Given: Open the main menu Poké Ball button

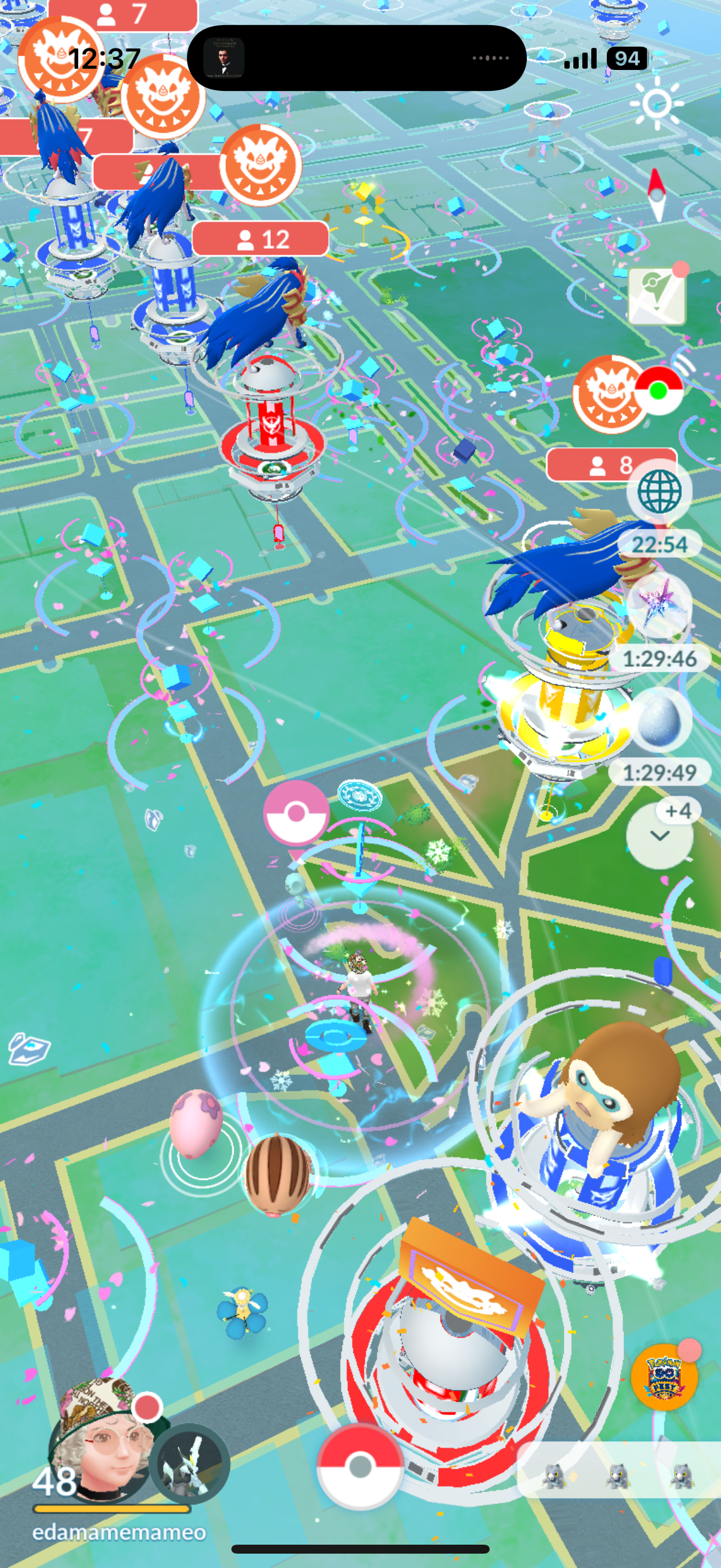Looking at the screenshot, I should [x=360, y=1466].
